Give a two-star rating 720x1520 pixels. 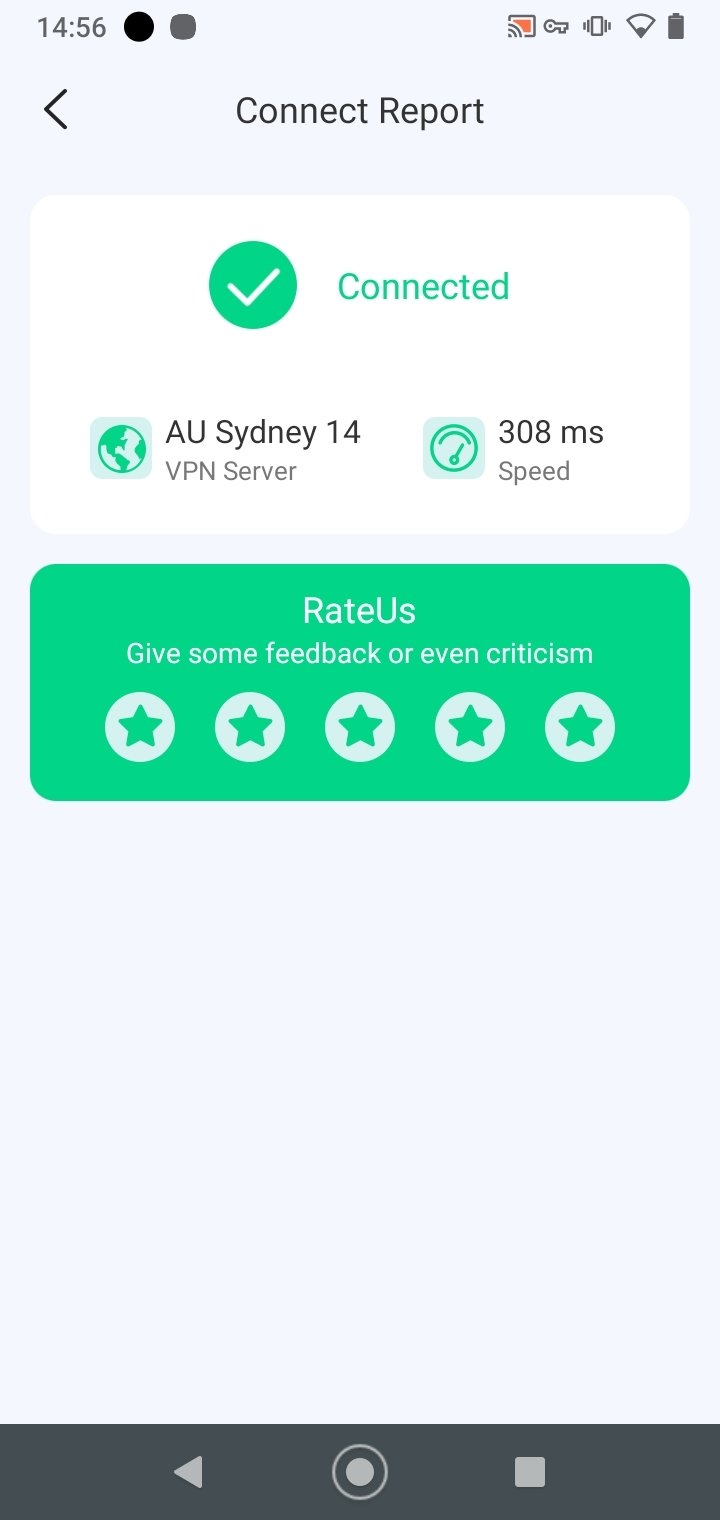click(x=250, y=727)
